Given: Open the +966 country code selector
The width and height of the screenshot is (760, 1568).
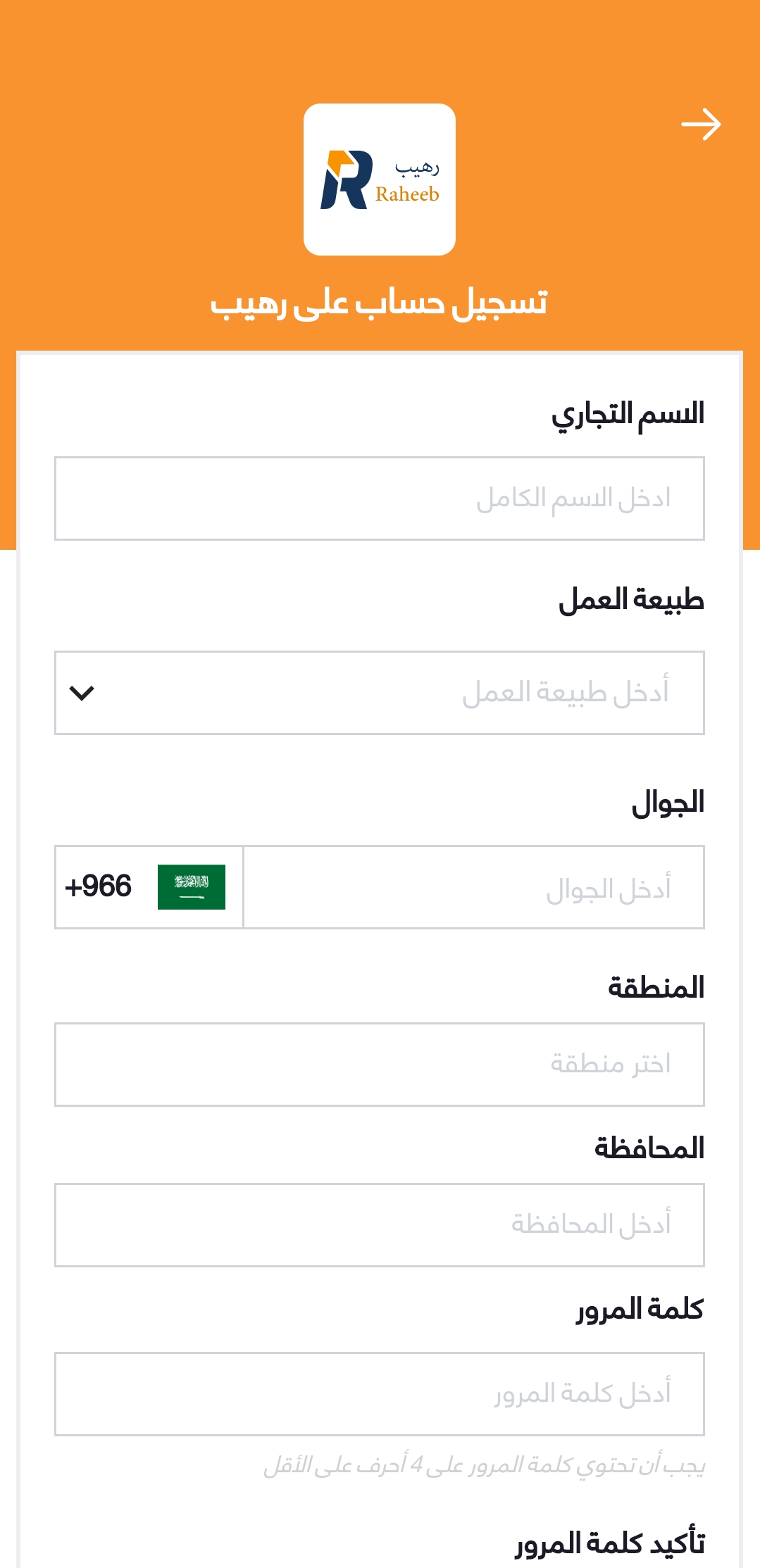Looking at the screenshot, I should [x=149, y=887].
